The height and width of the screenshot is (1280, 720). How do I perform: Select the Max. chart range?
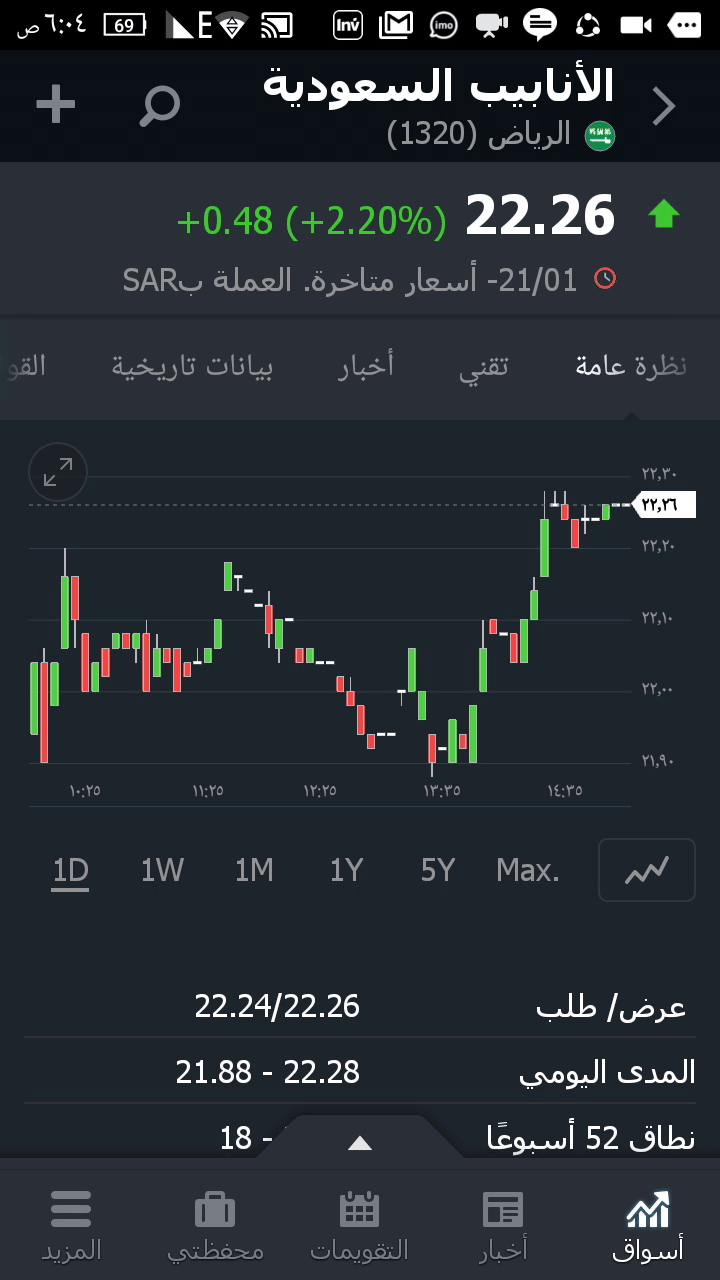tap(528, 871)
